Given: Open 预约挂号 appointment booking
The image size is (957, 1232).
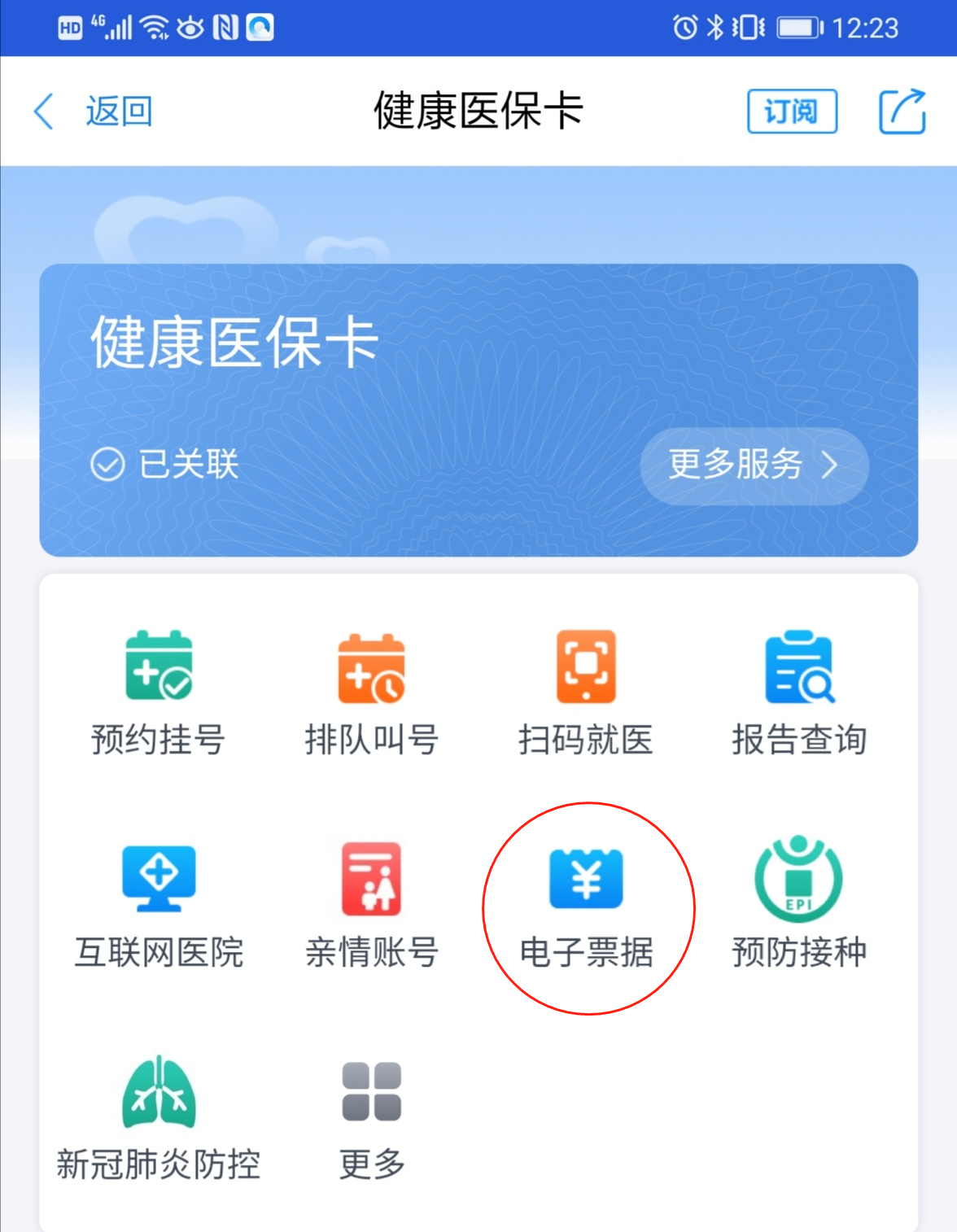Looking at the screenshot, I should [x=159, y=692].
